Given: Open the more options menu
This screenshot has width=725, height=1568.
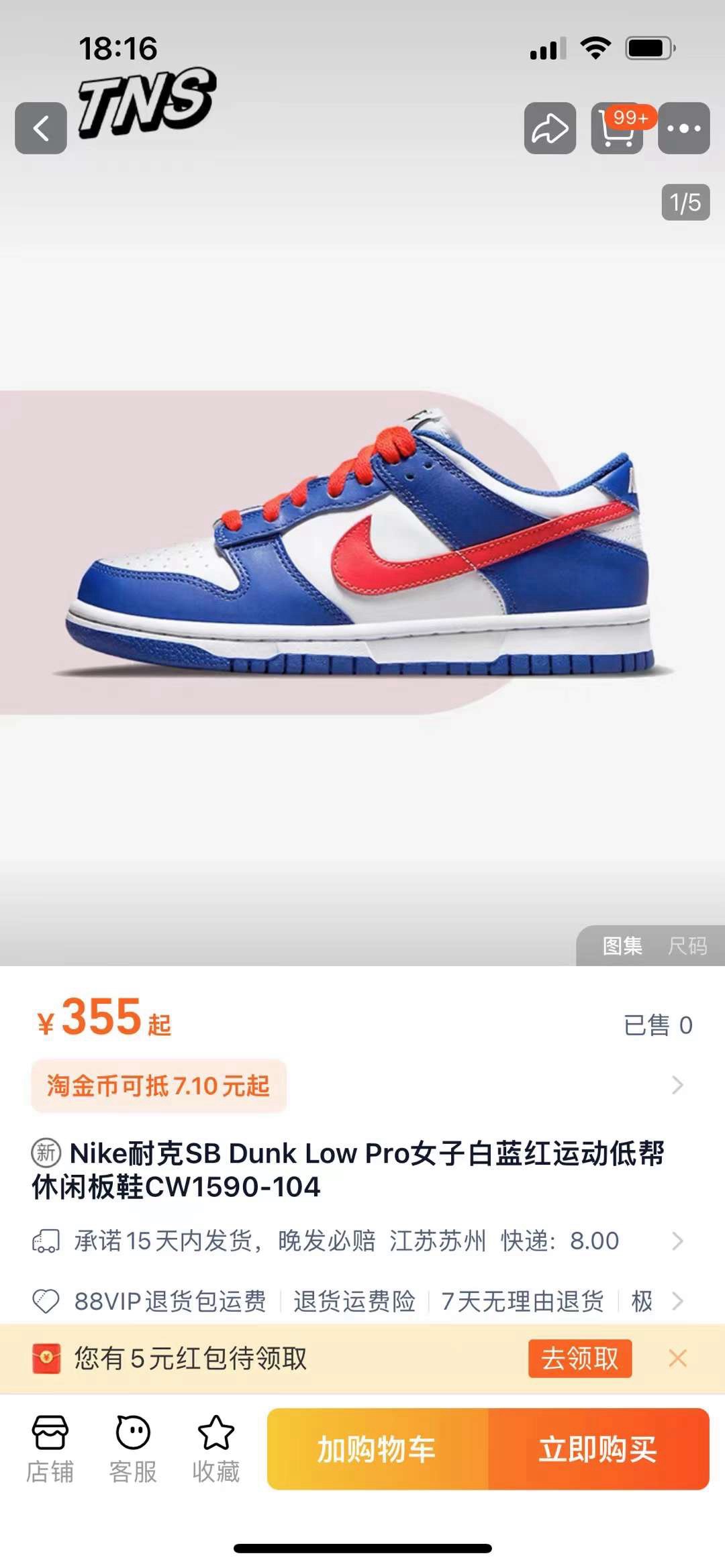Looking at the screenshot, I should coord(683,128).
